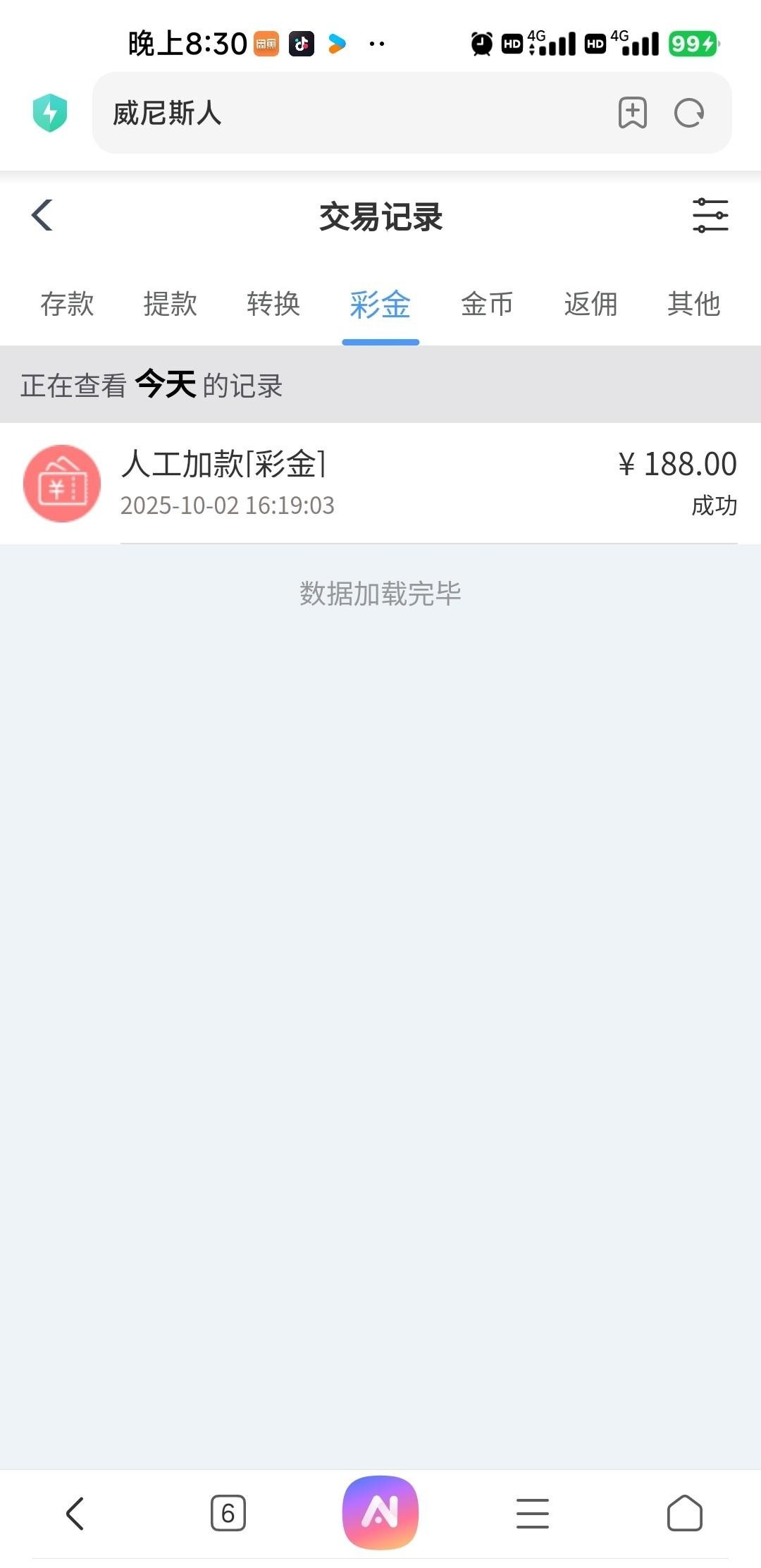The width and height of the screenshot is (761, 1568).
Task: Tap the 威尼斯人 address bar
Action: click(352, 113)
